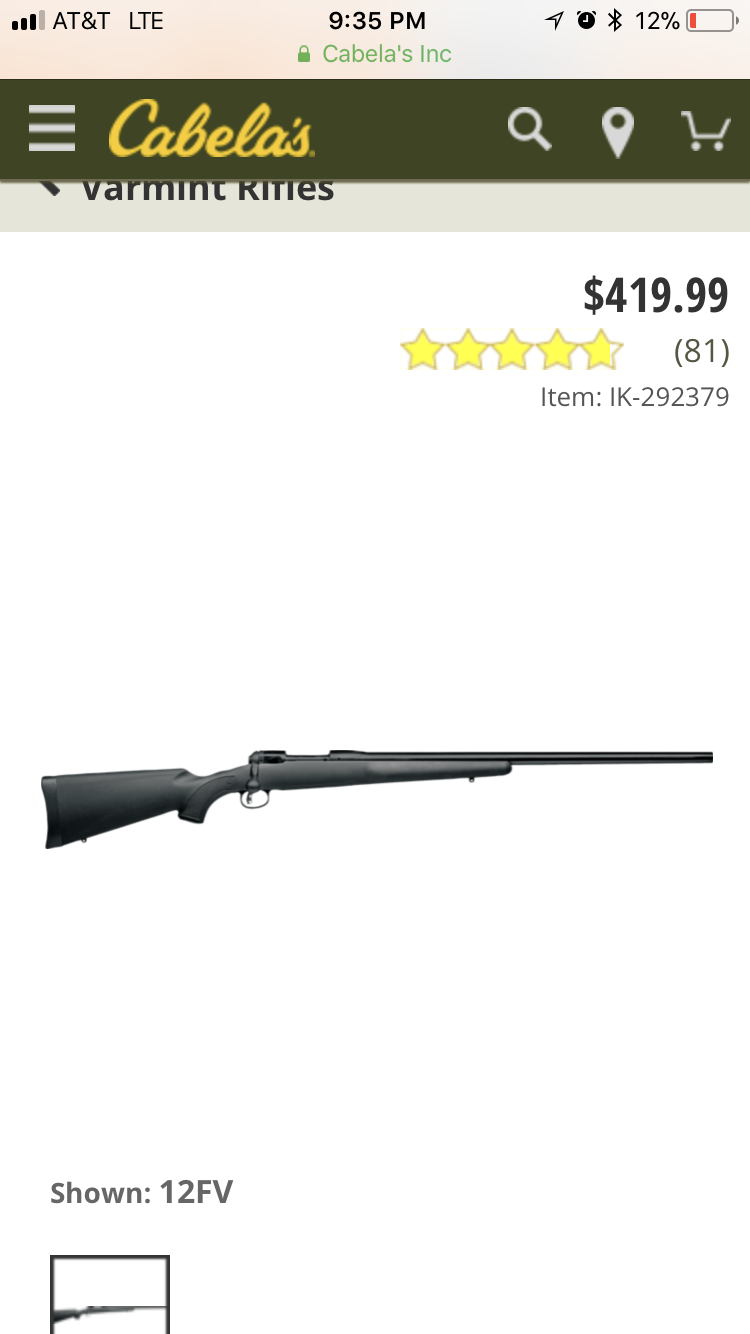Open the 81 reviews rating
The width and height of the screenshot is (750, 1334).
tap(565, 351)
